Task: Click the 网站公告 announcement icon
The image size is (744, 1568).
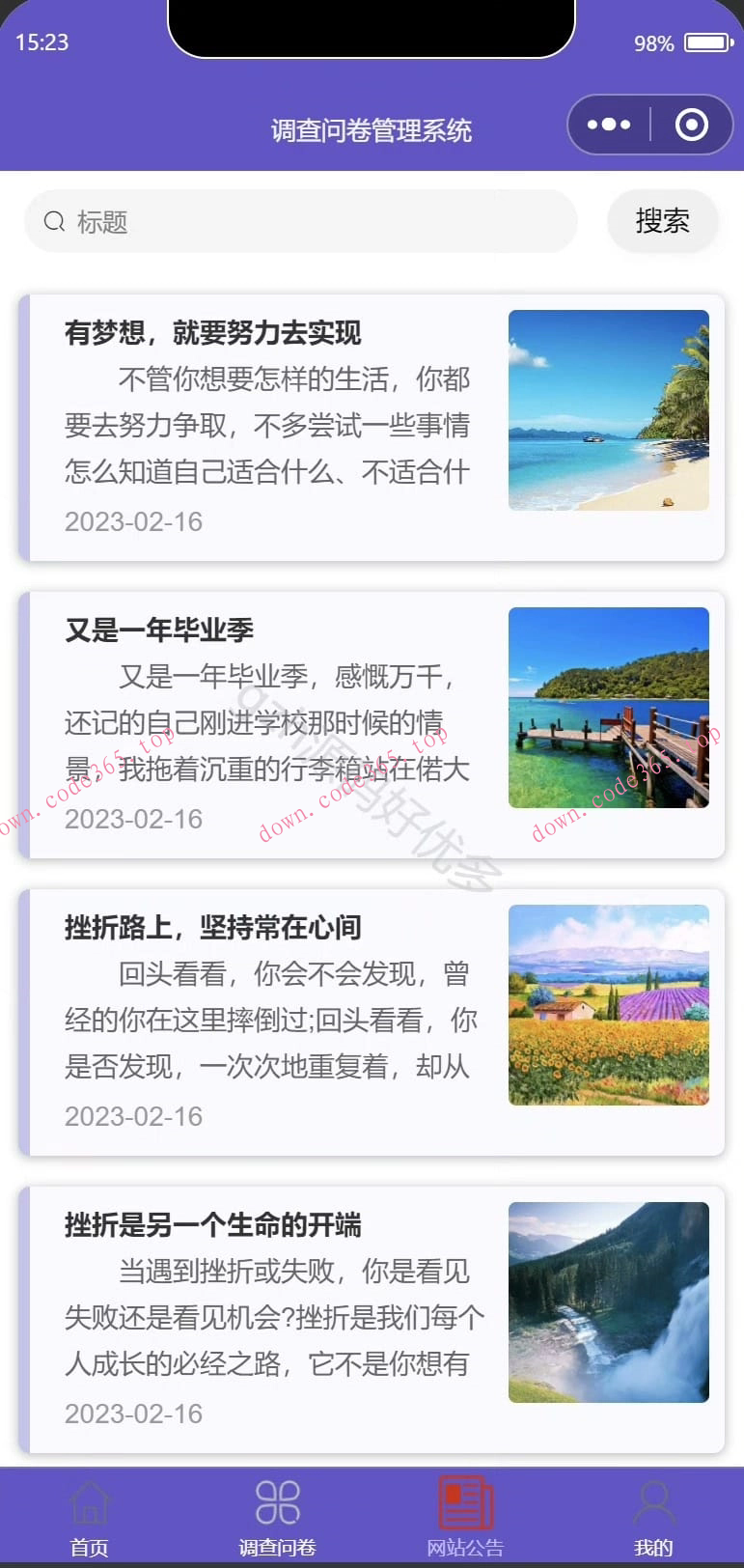Action: [465, 1499]
